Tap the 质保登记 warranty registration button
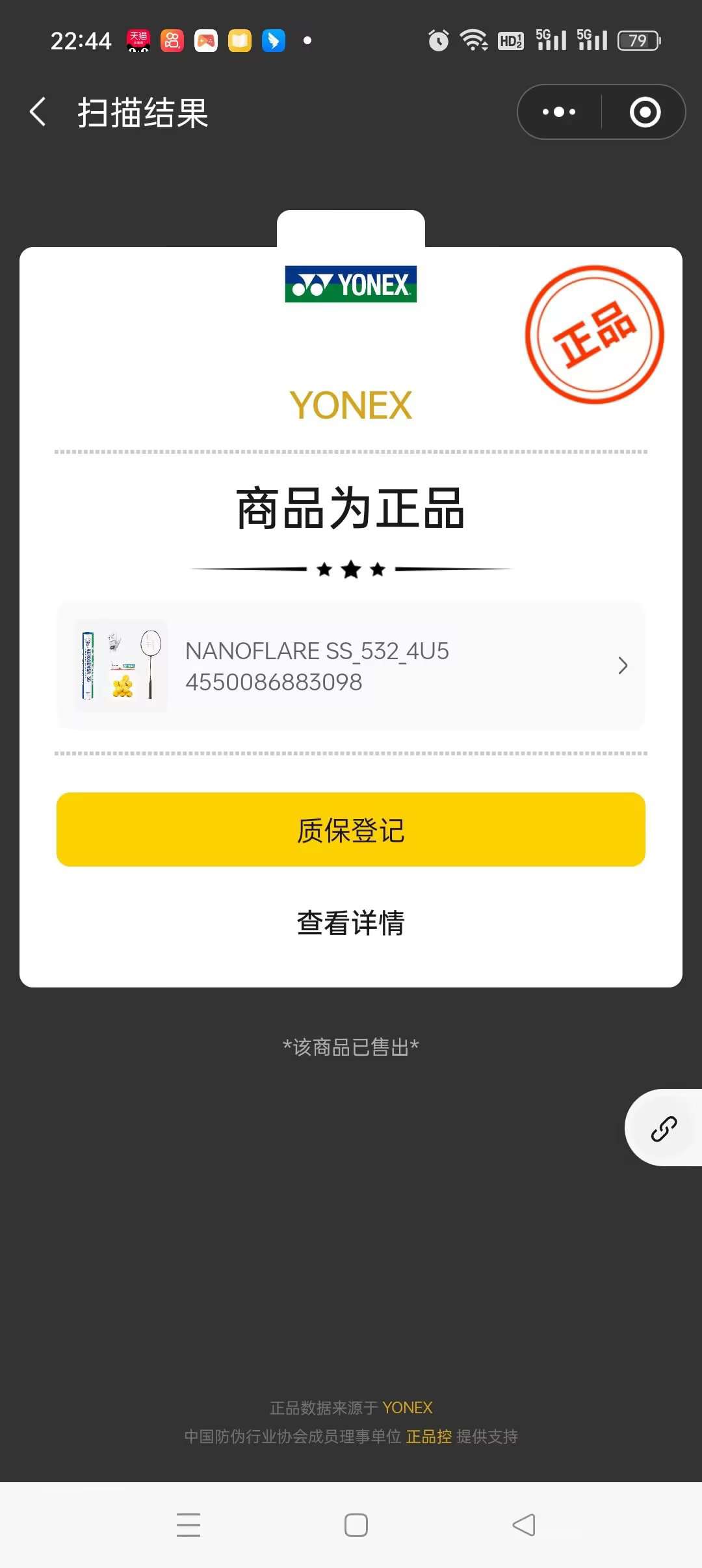 click(x=351, y=830)
